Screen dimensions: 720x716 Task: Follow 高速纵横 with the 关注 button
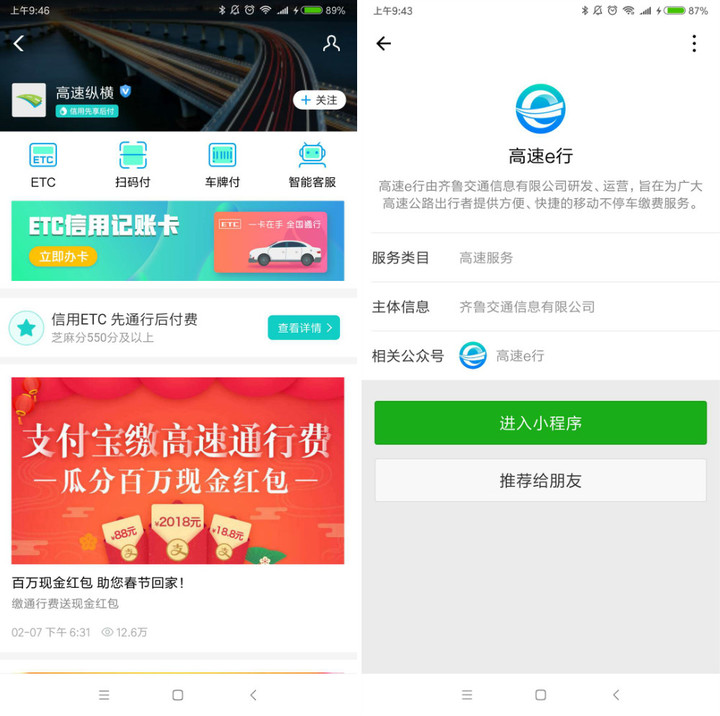click(x=319, y=100)
